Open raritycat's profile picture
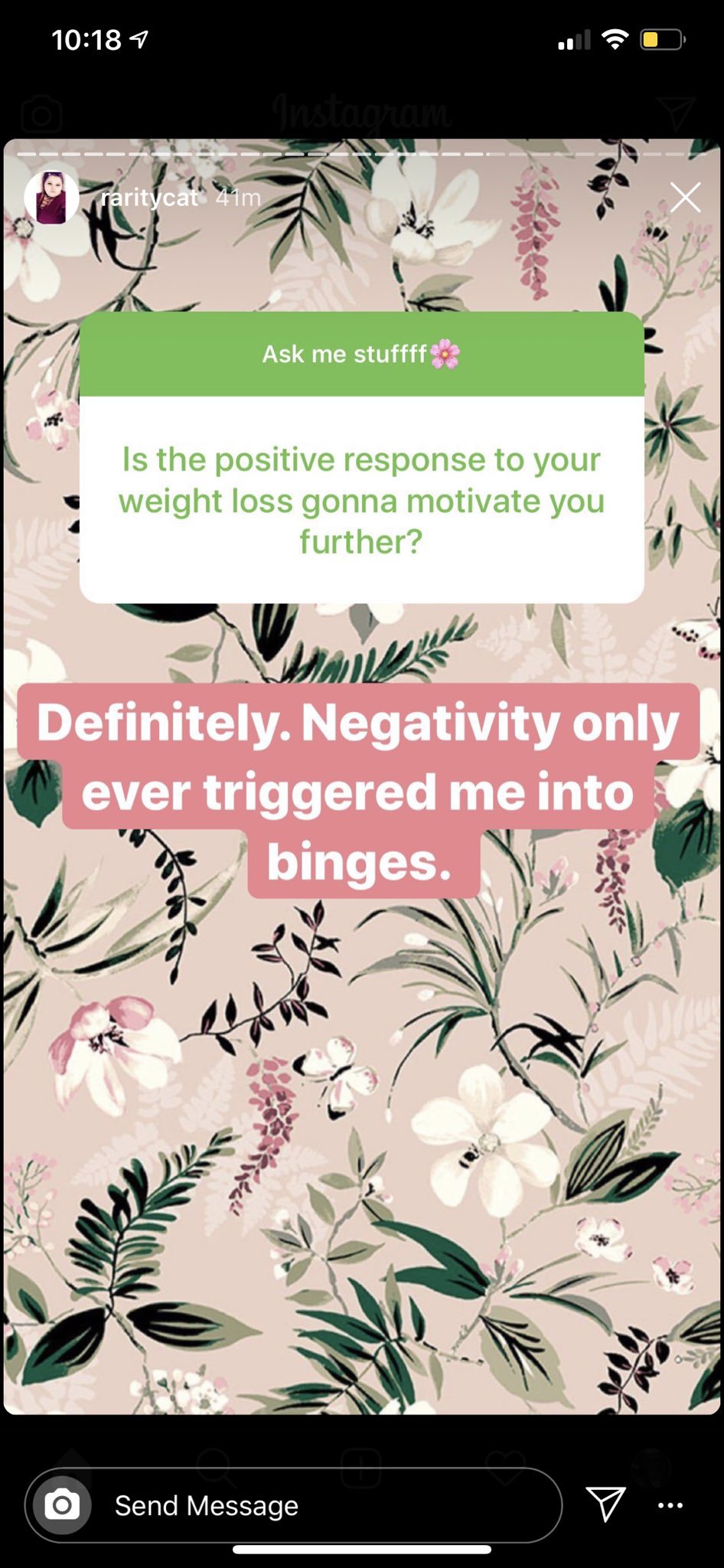 click(x=51, y=198)
